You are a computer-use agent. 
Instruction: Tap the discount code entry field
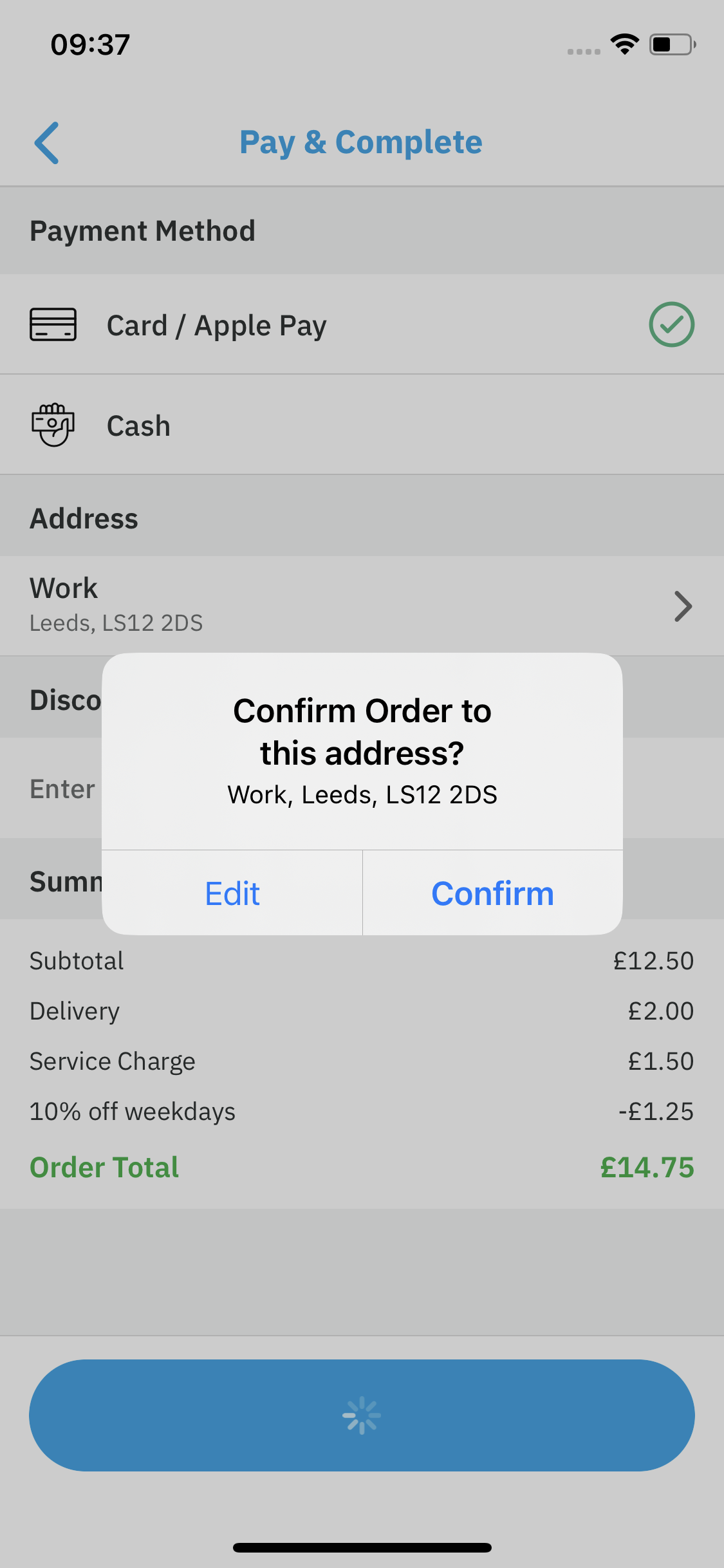click(62, 789)
